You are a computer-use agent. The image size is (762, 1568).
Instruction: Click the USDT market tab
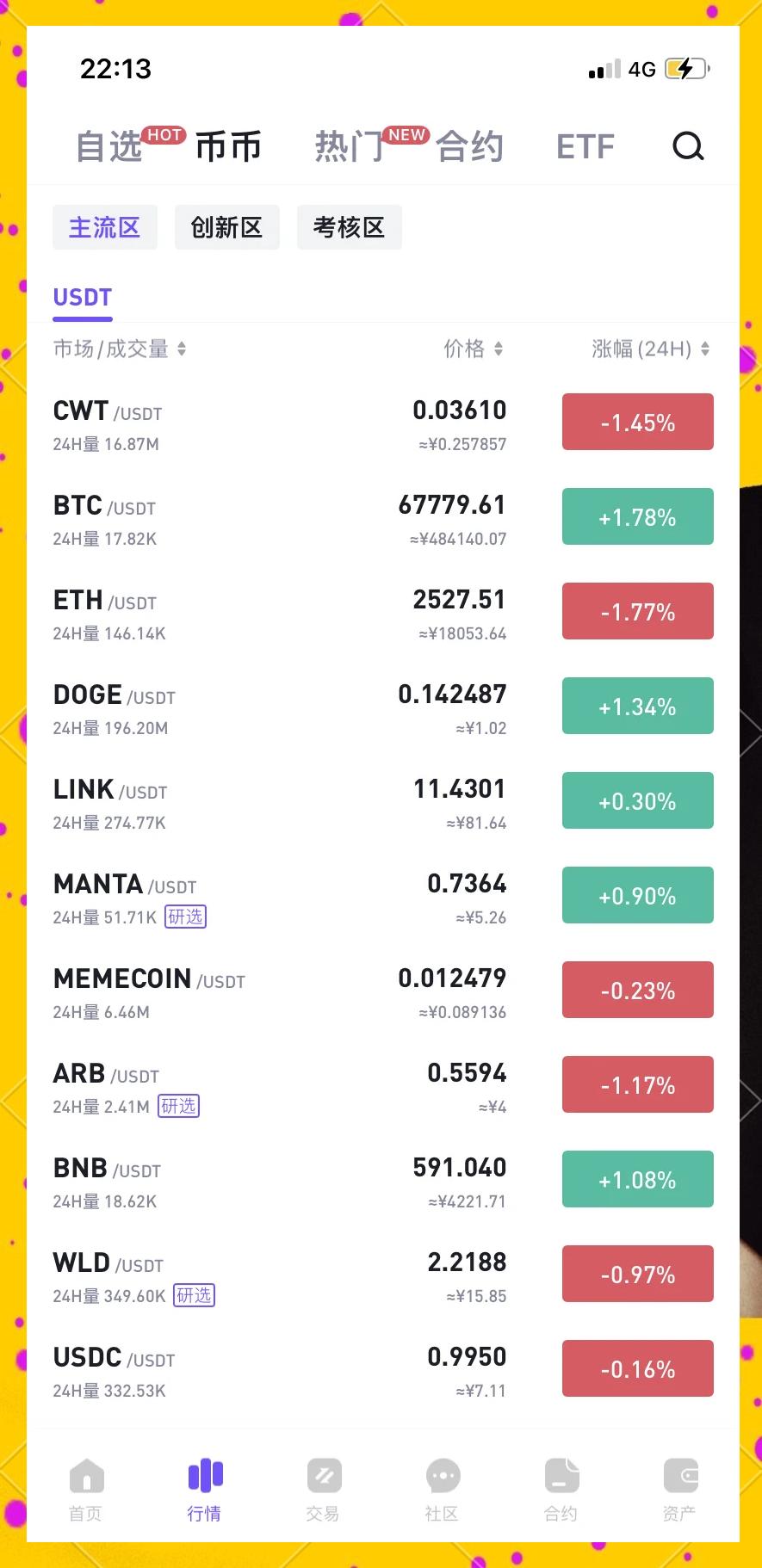point(82,297)
